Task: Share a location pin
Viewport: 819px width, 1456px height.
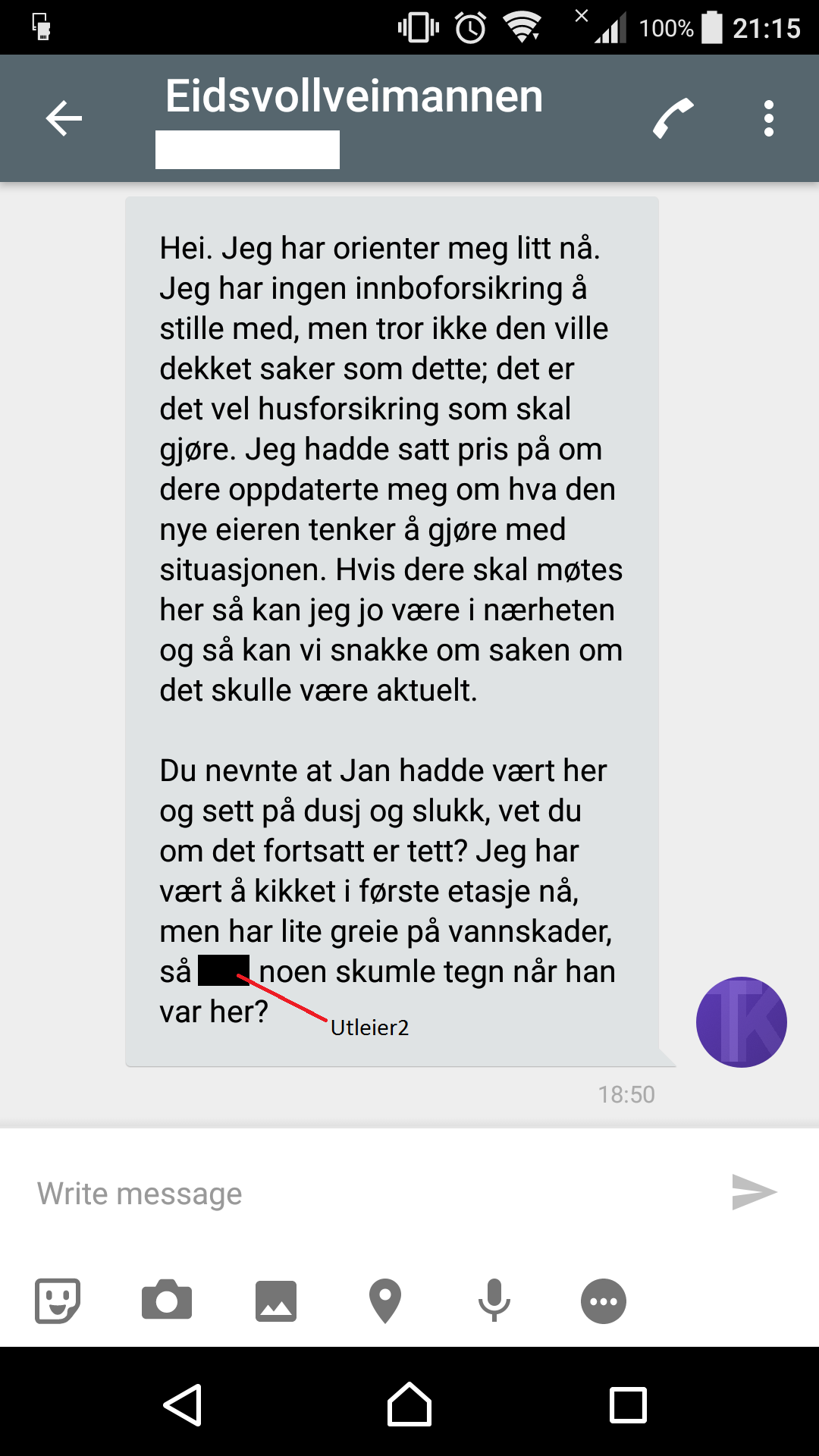Action: 385,1301
